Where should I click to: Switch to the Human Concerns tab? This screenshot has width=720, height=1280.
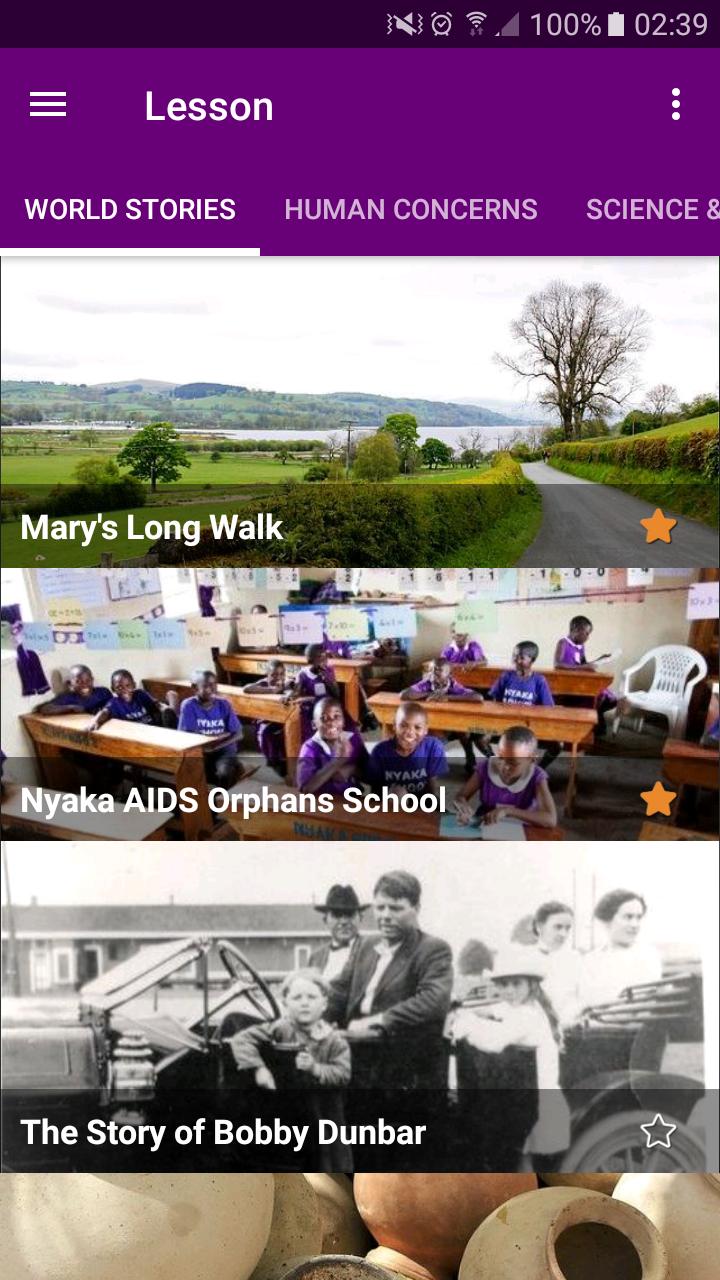point(411,209)
